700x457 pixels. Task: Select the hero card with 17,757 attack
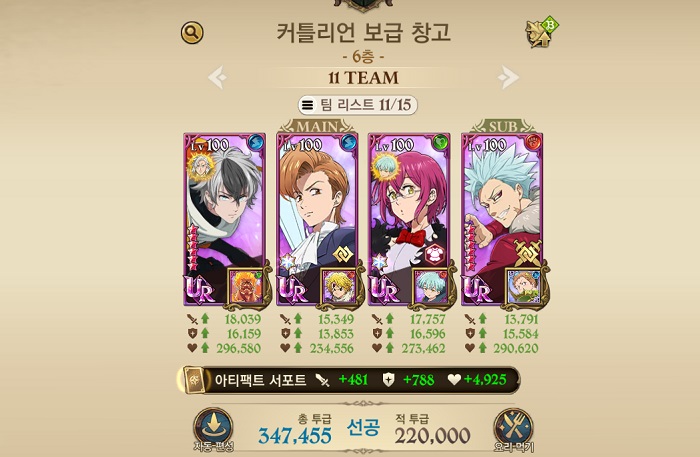tap(409, 218)
